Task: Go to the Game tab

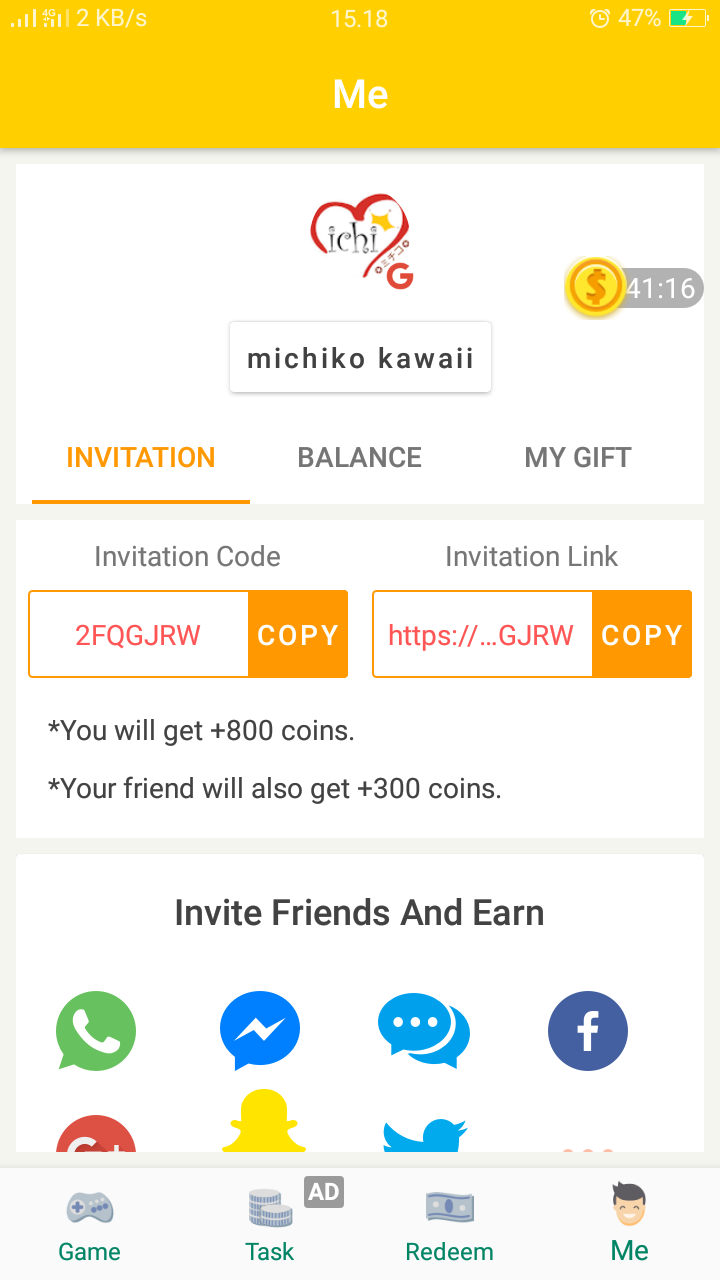Action: coord(90,1225)
